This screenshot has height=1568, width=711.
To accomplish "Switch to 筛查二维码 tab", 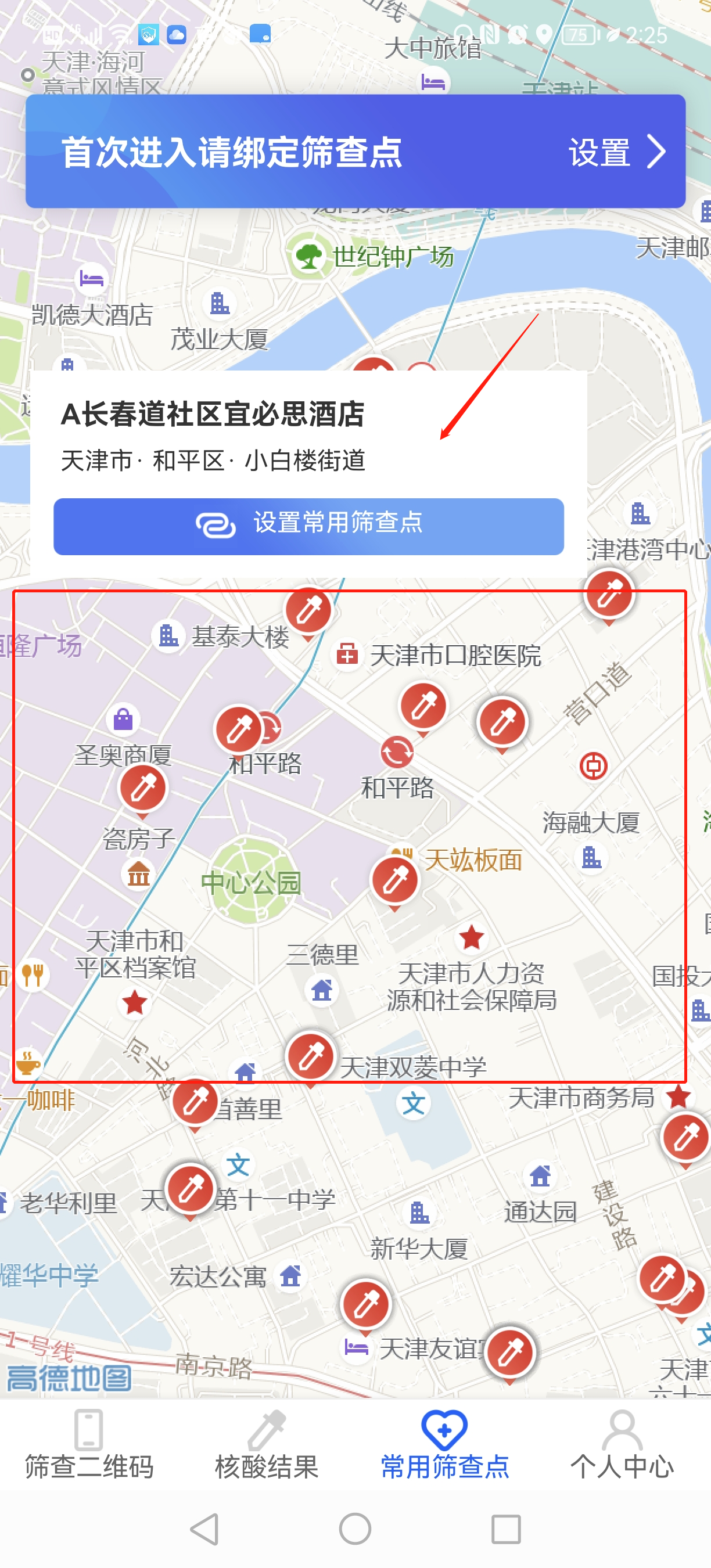I will click(x=89, y=1446).
